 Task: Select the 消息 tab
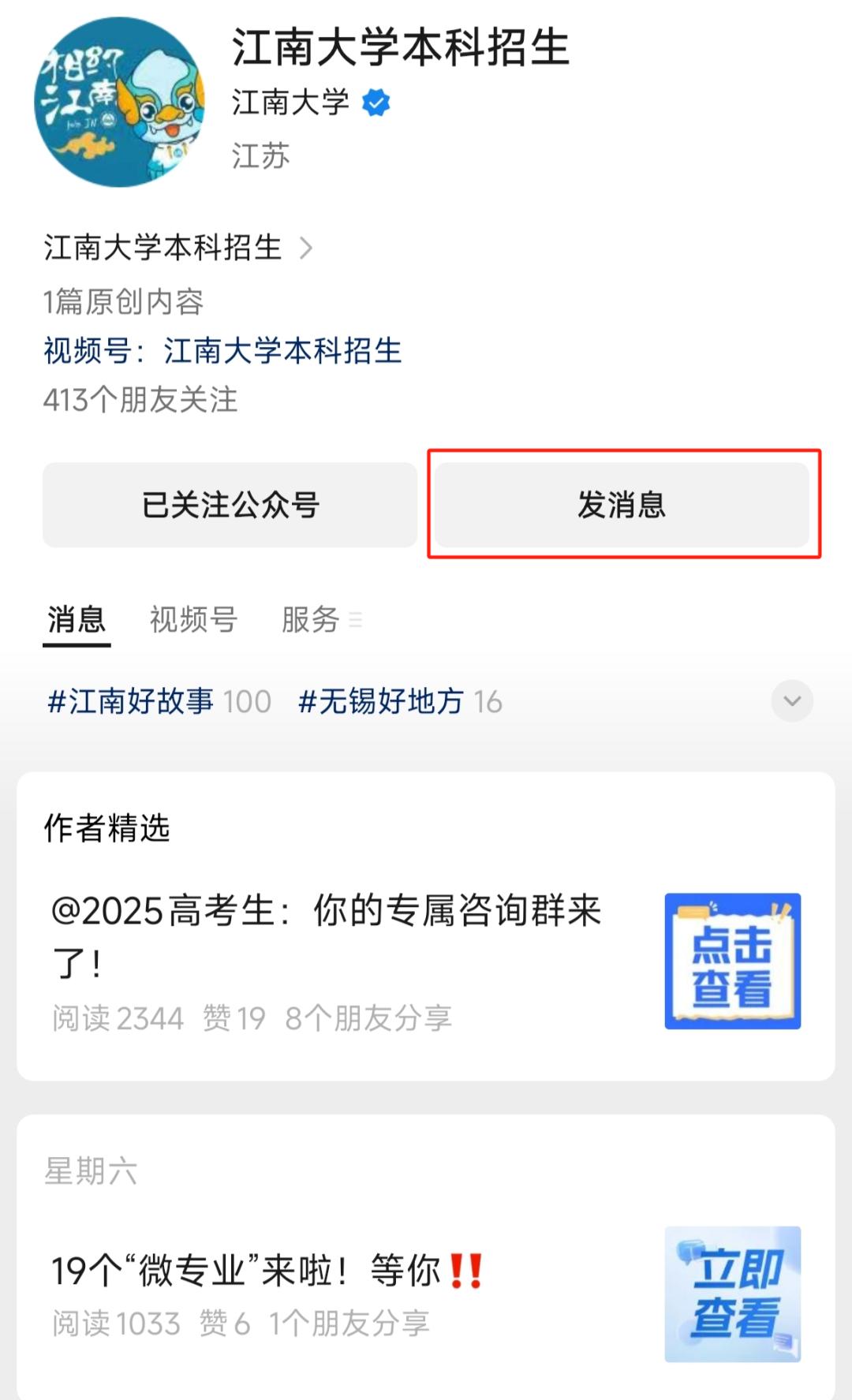[77, 620]
